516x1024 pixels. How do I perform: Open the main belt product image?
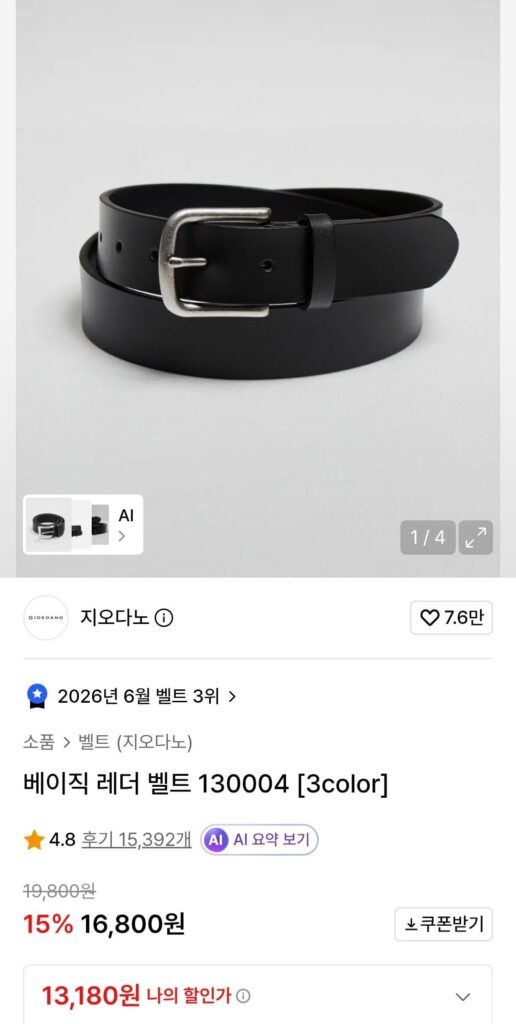coord(258,281)
